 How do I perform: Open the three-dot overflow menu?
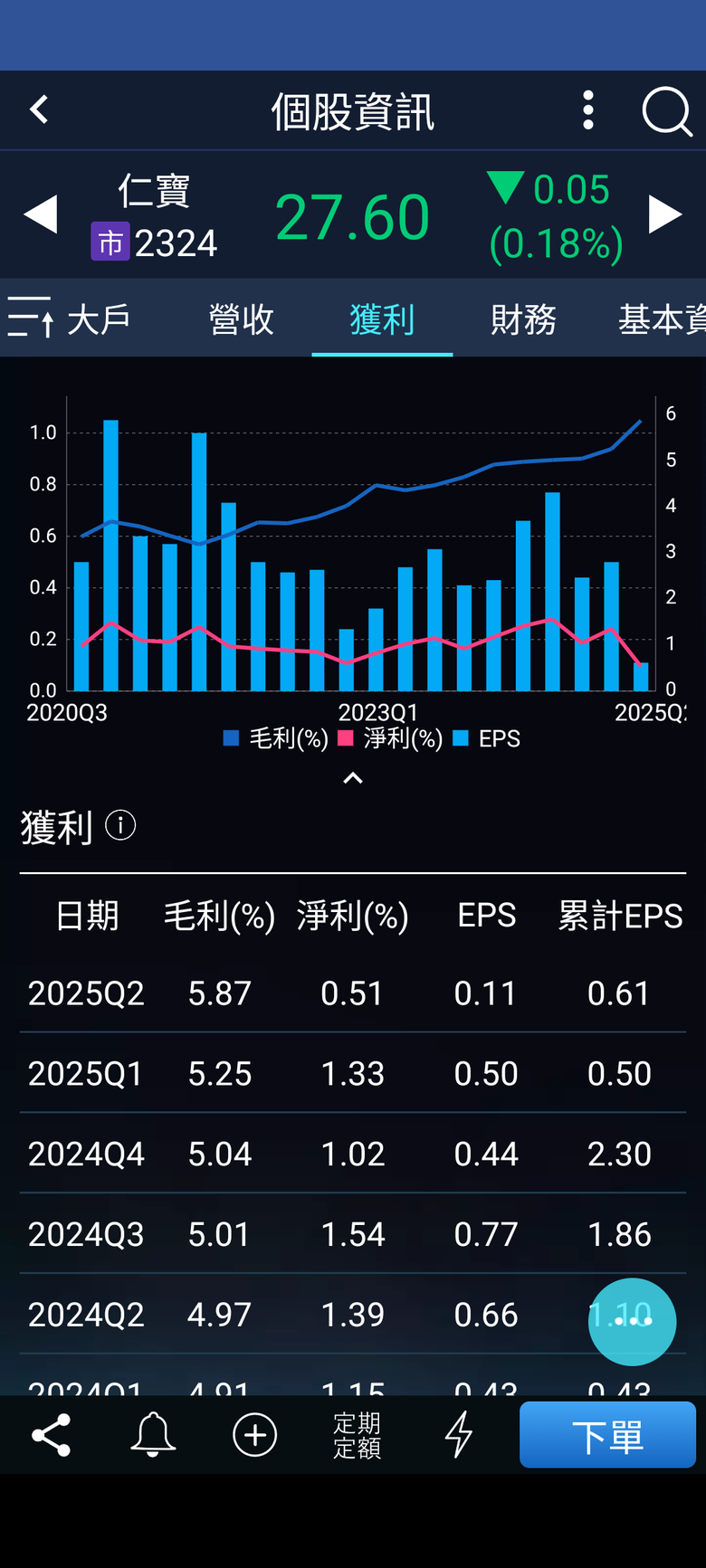[x=588, y=110]
